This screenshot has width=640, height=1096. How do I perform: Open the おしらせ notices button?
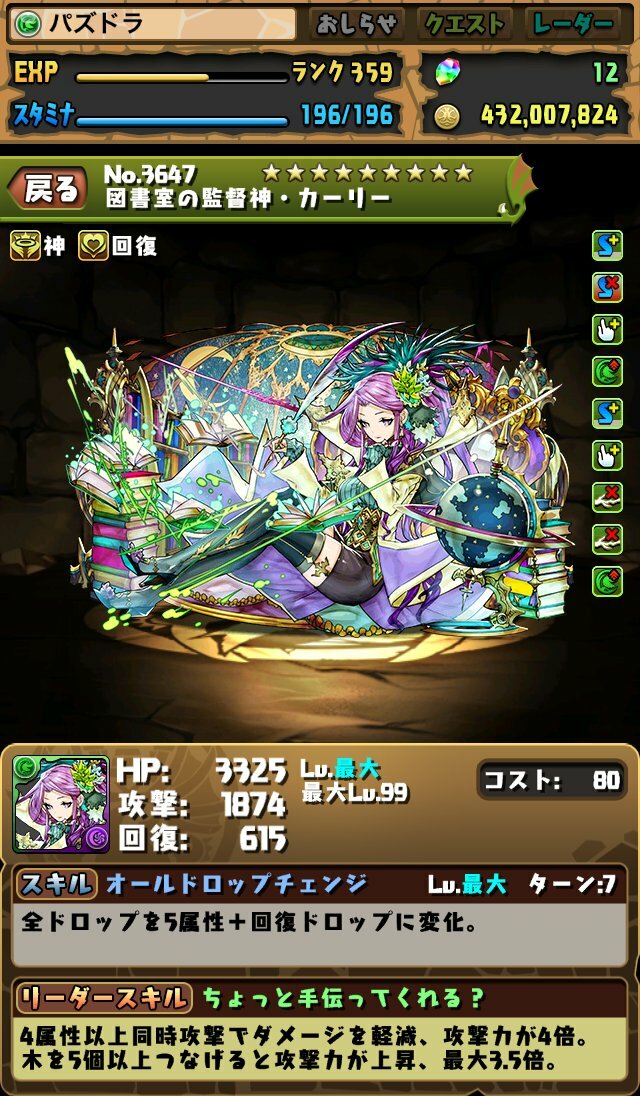[358, 25]
